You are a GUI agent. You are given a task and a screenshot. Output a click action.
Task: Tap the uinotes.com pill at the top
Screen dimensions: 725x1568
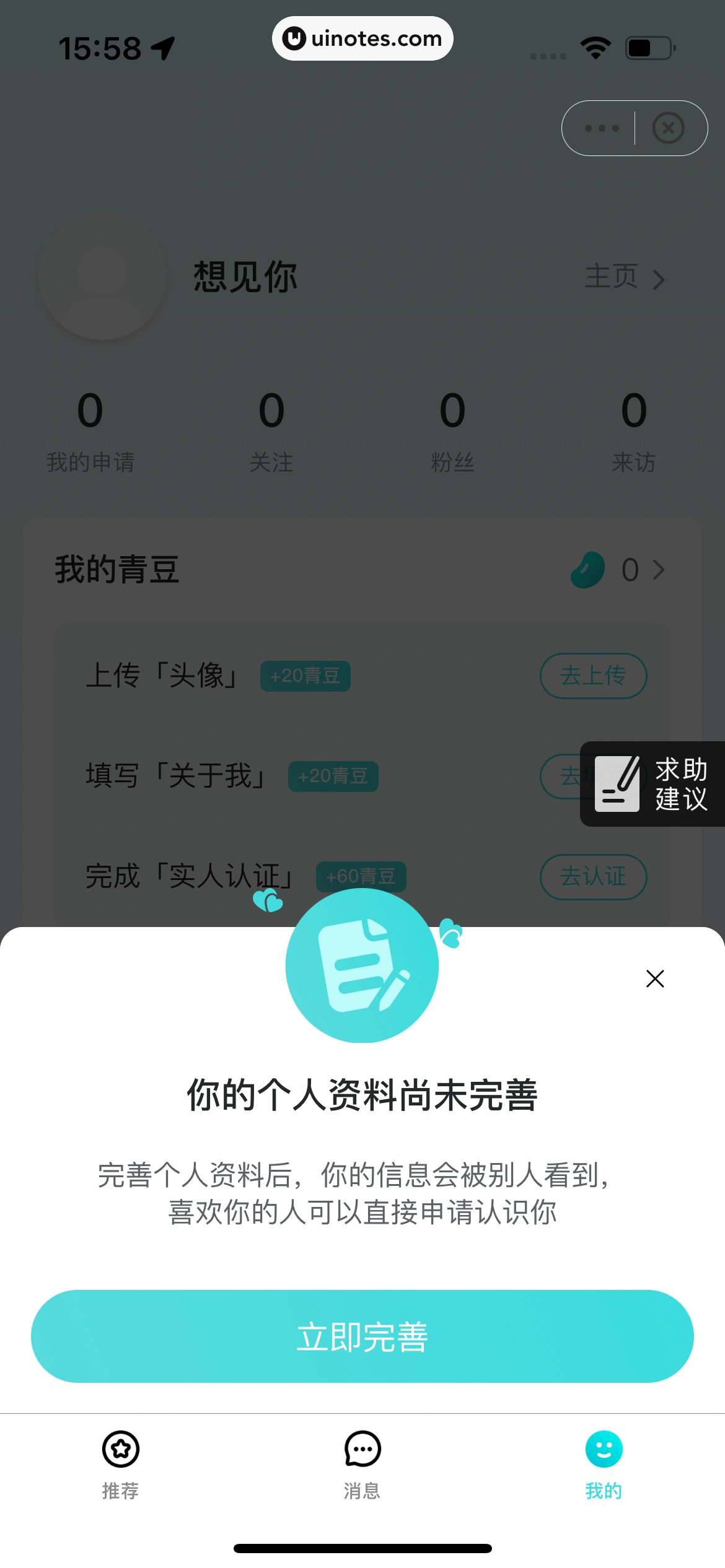click(x=362, y=38)
